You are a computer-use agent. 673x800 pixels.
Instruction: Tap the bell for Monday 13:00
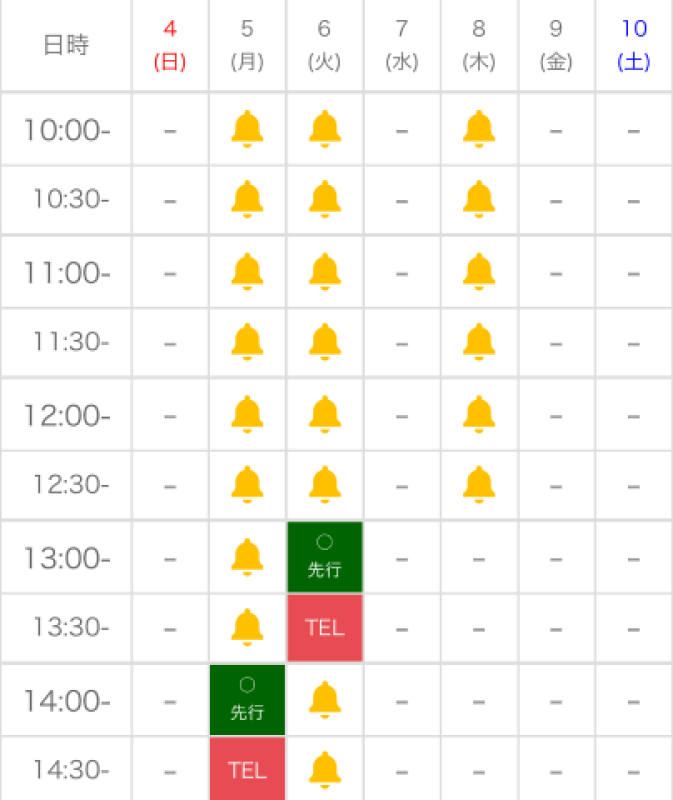click(247, 557)
